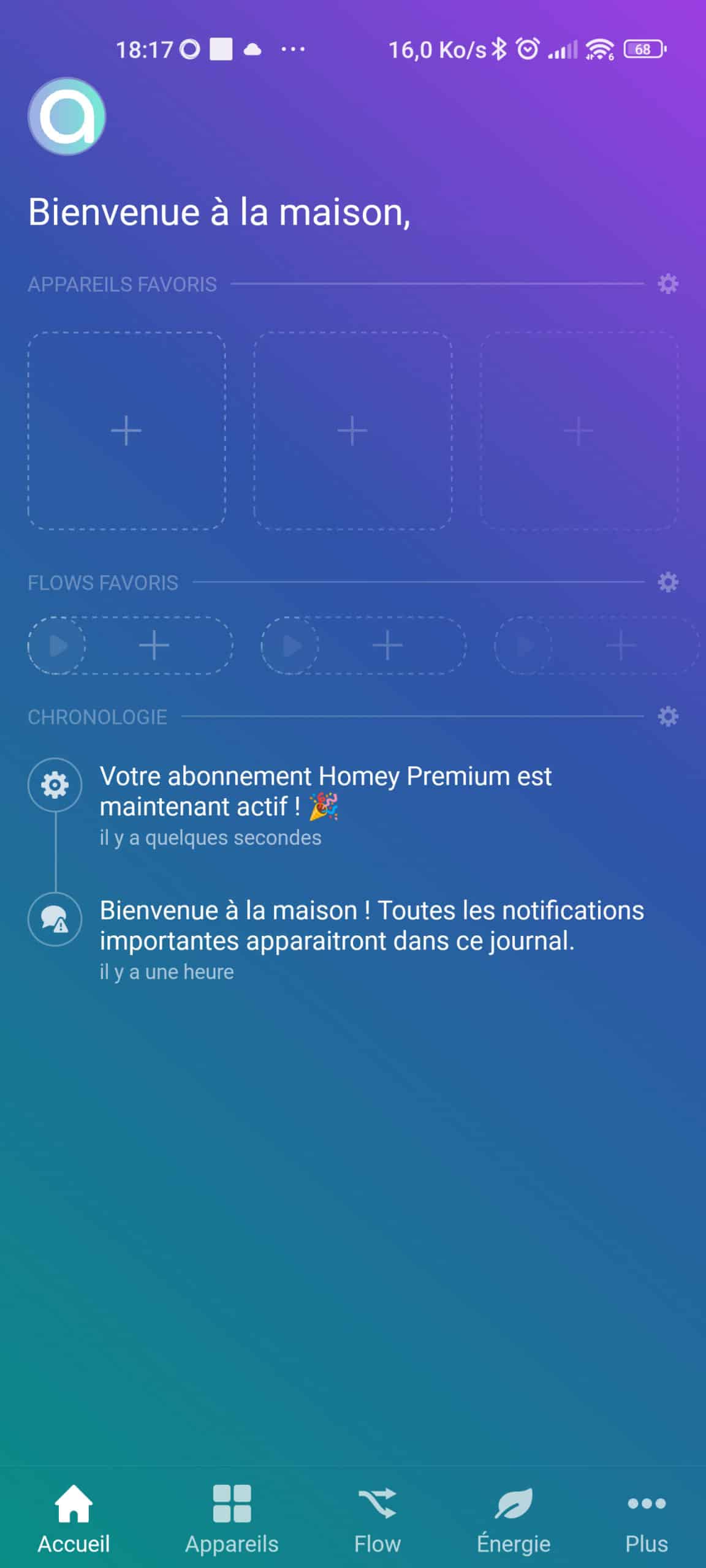Open settings gear for Flows Favoris
The height and width of the screenshot is (1568, 706).
point(667,582)
